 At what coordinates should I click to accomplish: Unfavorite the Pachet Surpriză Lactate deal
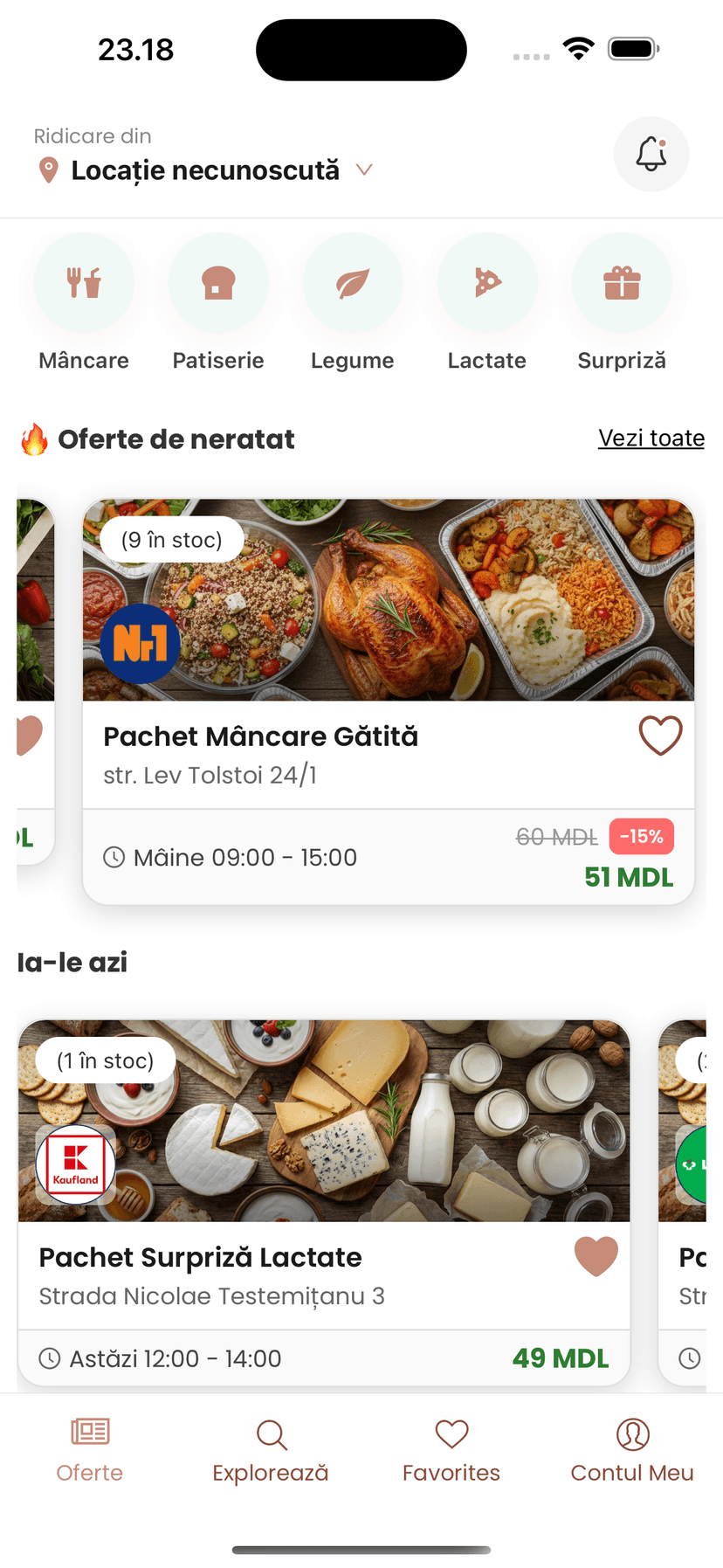pyautogui.click(x=597, y=1257)
